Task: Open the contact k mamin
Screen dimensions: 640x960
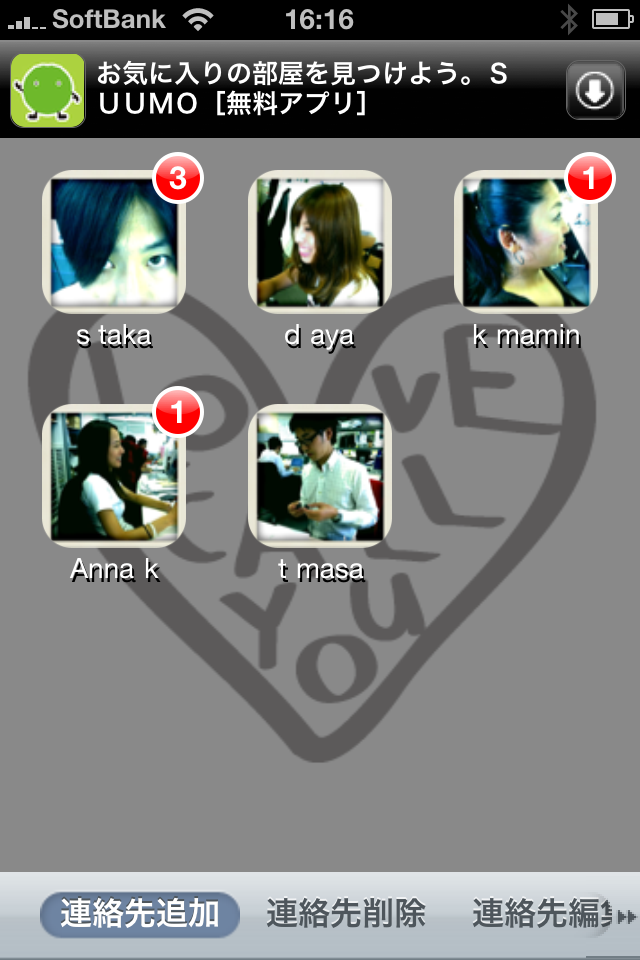Action: pos(525,241)
